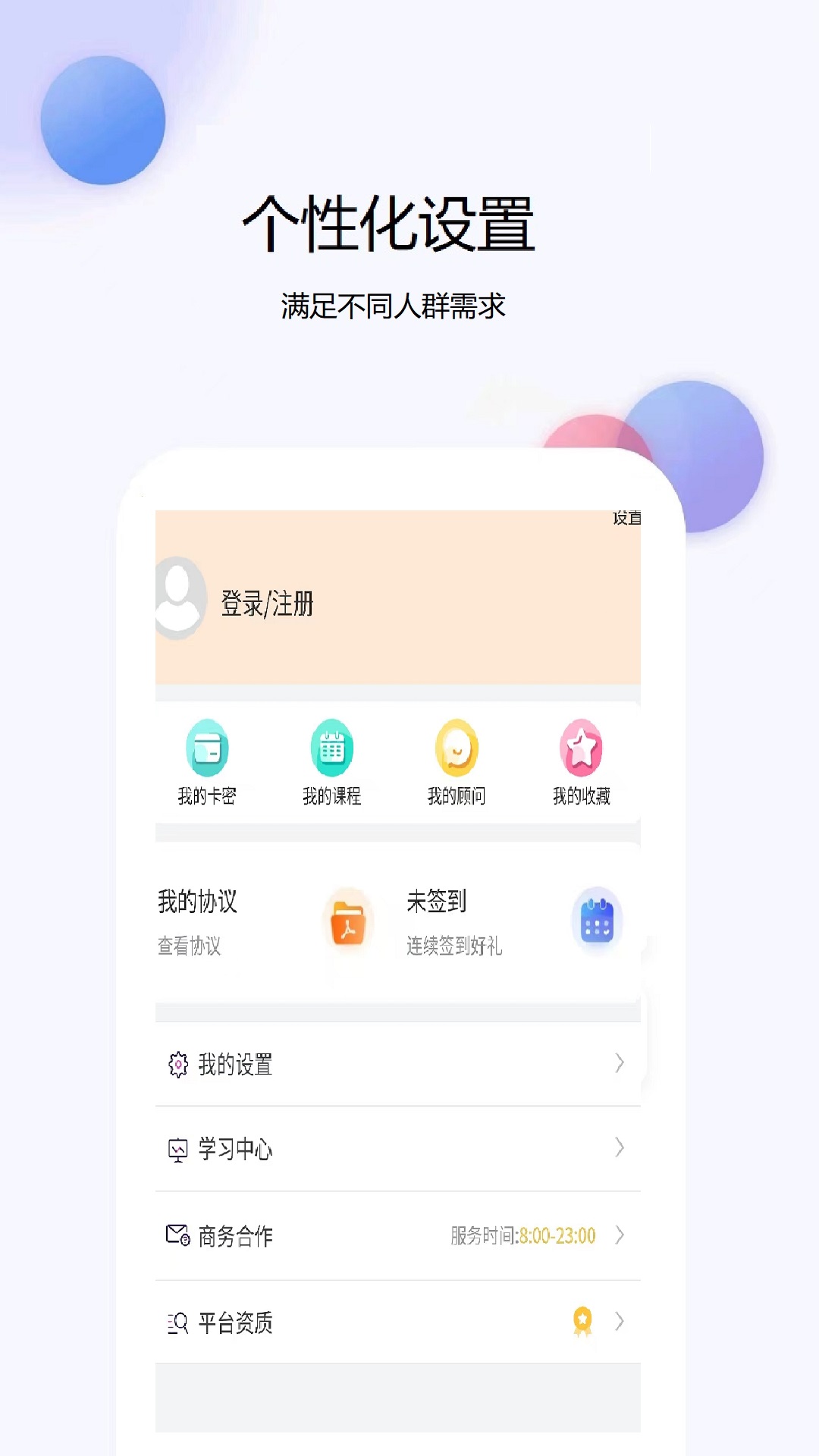Open 设置 in the top right corner
819x1456 pixels.
tap(626, 519)
